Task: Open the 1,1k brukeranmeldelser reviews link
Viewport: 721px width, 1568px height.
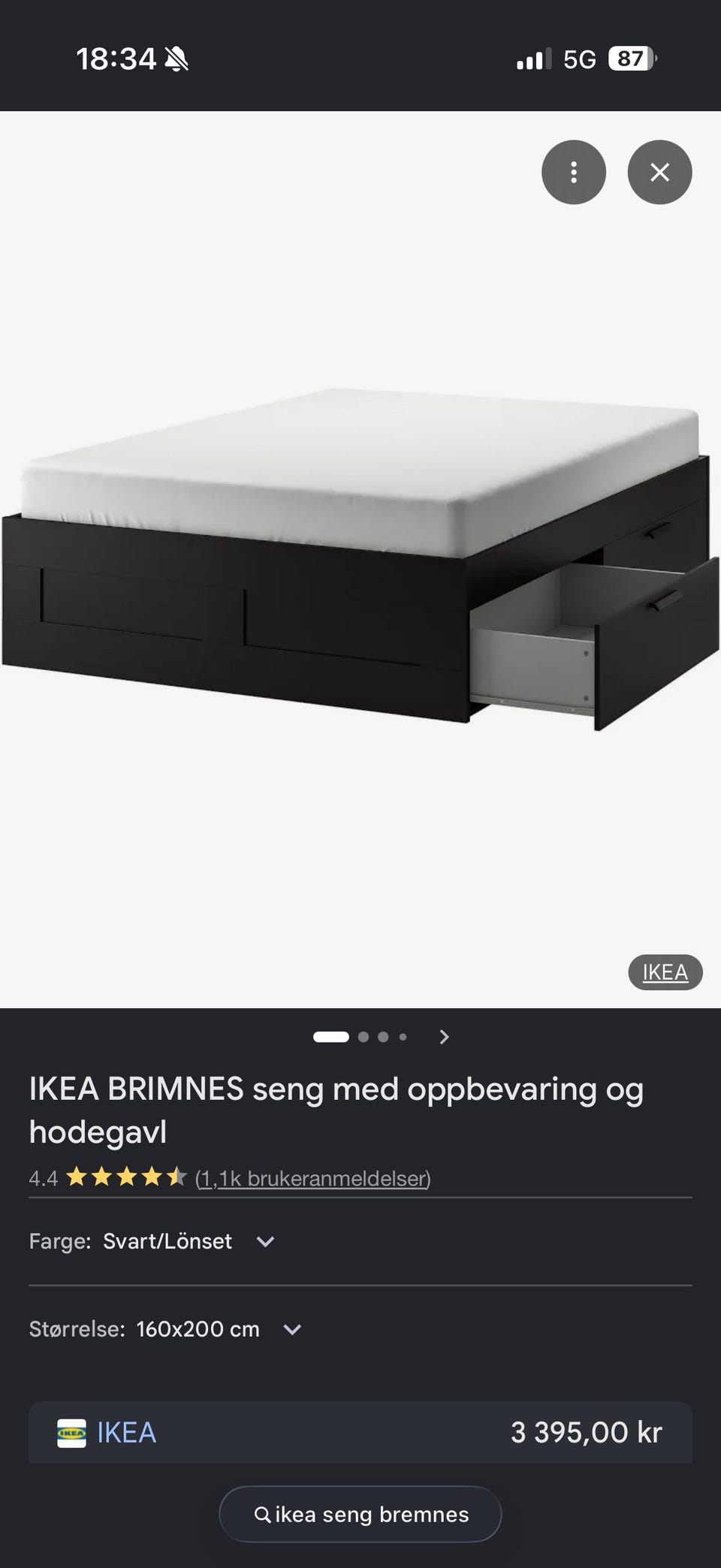Action: 312,1178
